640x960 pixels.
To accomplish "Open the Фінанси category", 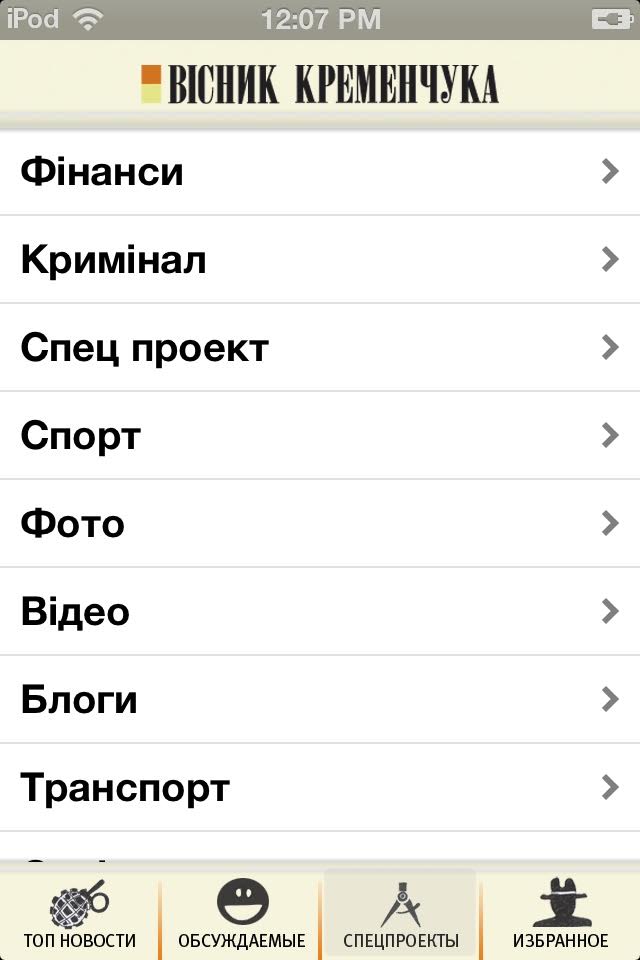I will pos(320,172).
